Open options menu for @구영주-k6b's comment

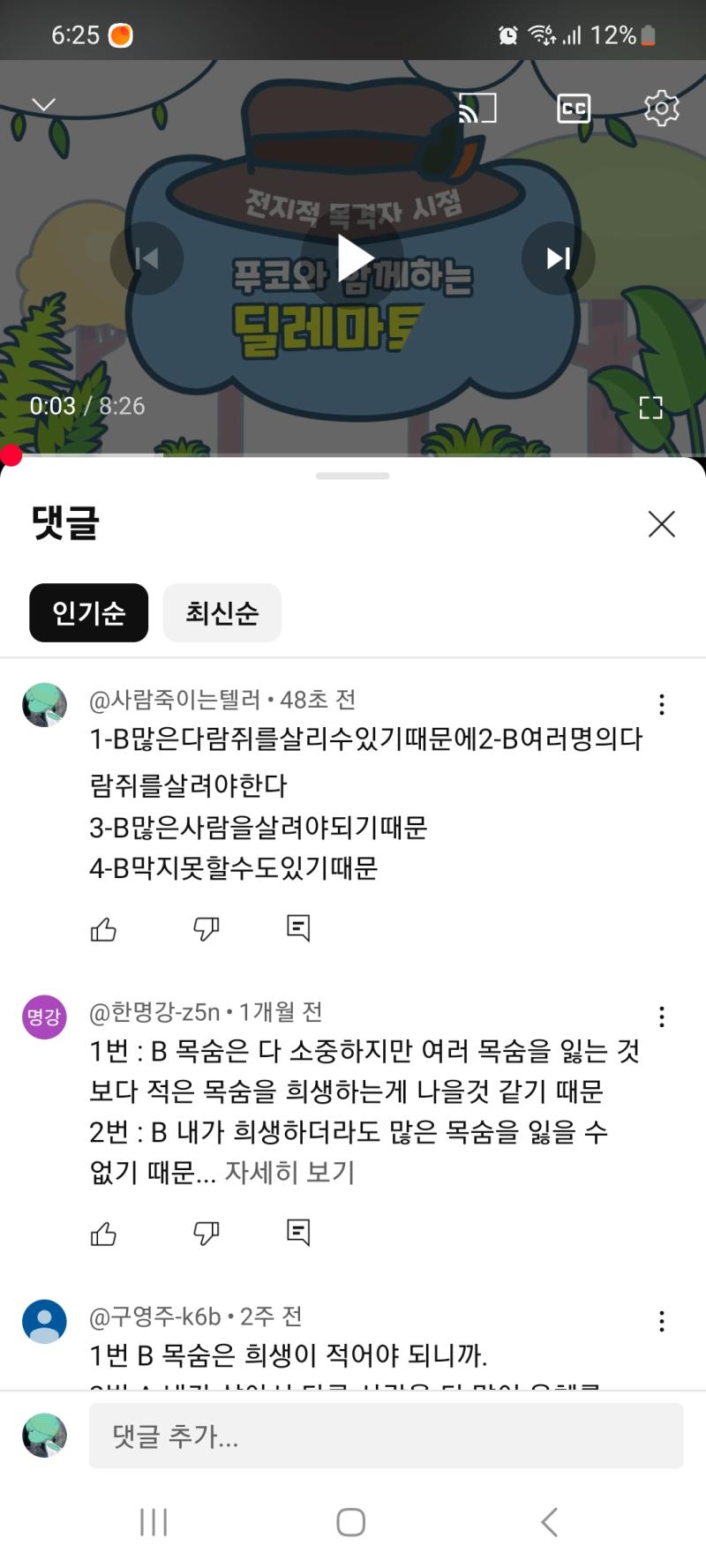661,1321
